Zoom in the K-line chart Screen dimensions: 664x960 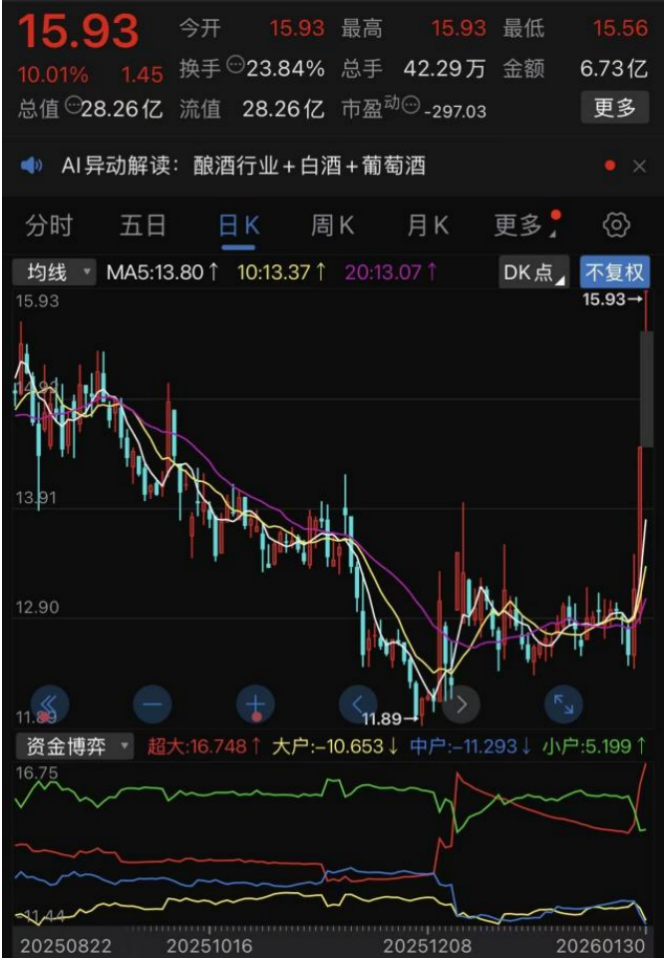(255, 704)
